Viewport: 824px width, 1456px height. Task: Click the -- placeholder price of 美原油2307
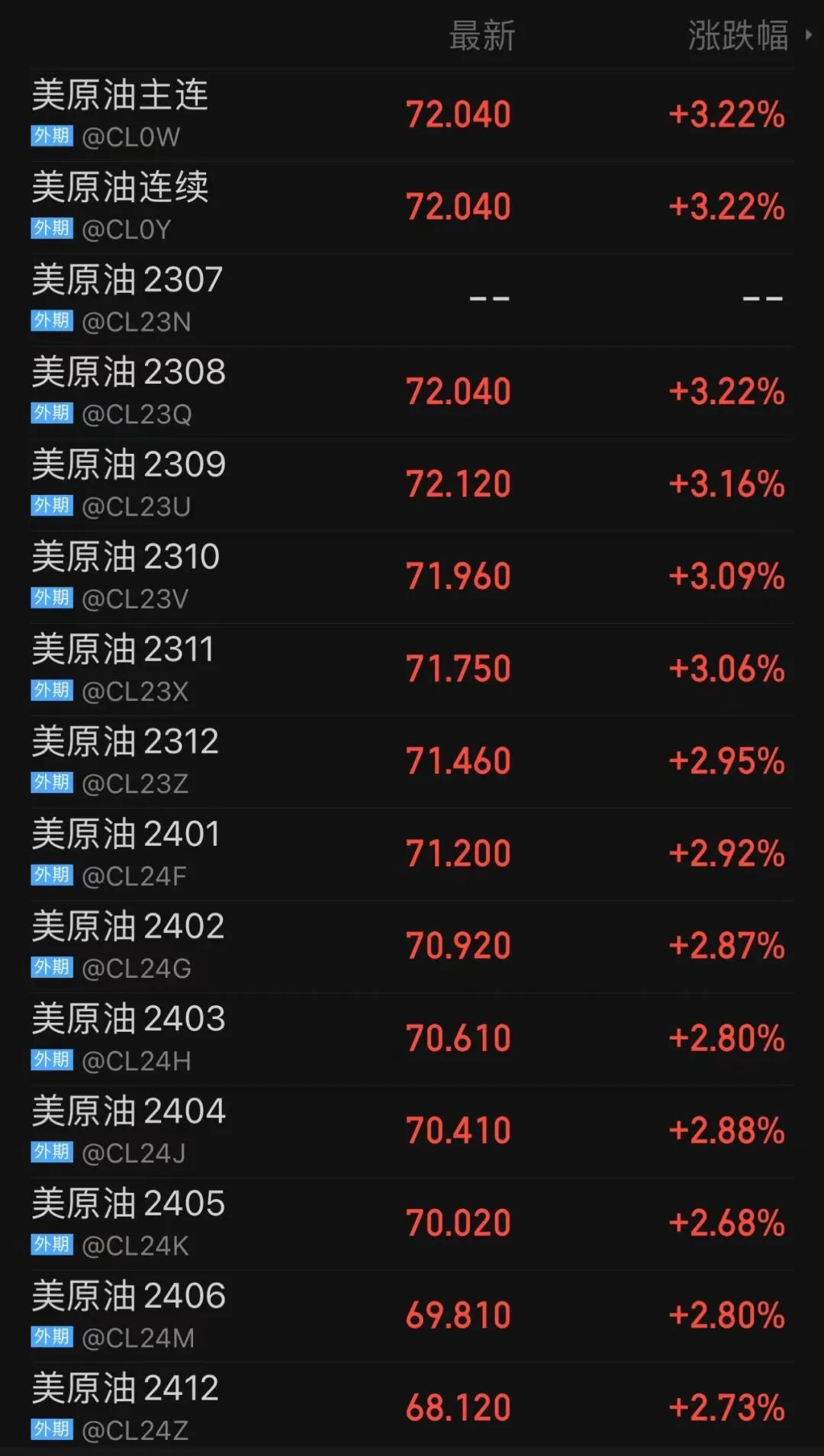(488, 297)
